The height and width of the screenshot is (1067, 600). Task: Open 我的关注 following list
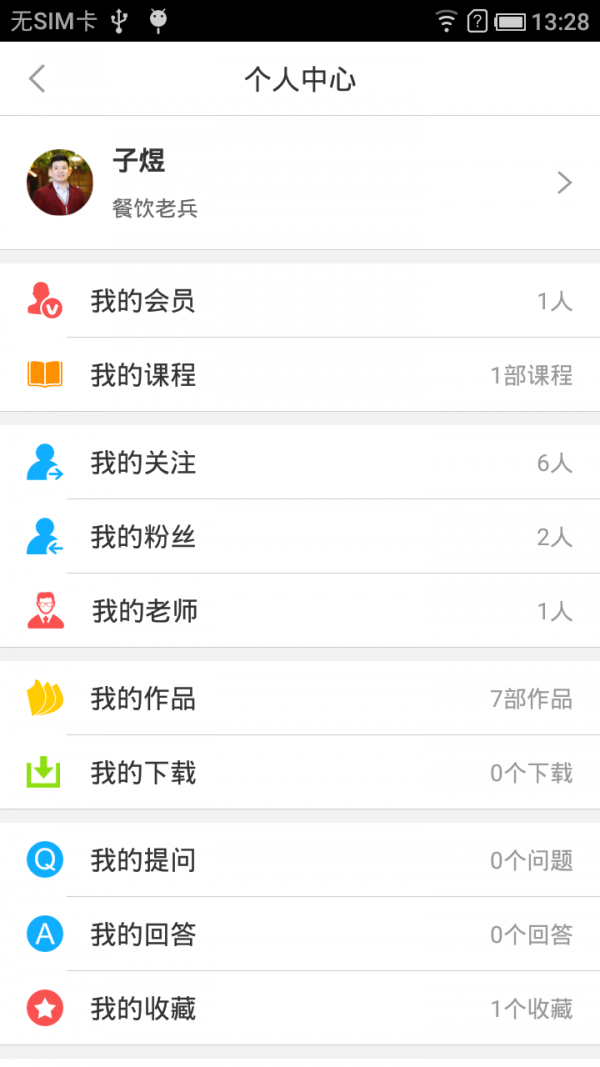click(300, 463)
